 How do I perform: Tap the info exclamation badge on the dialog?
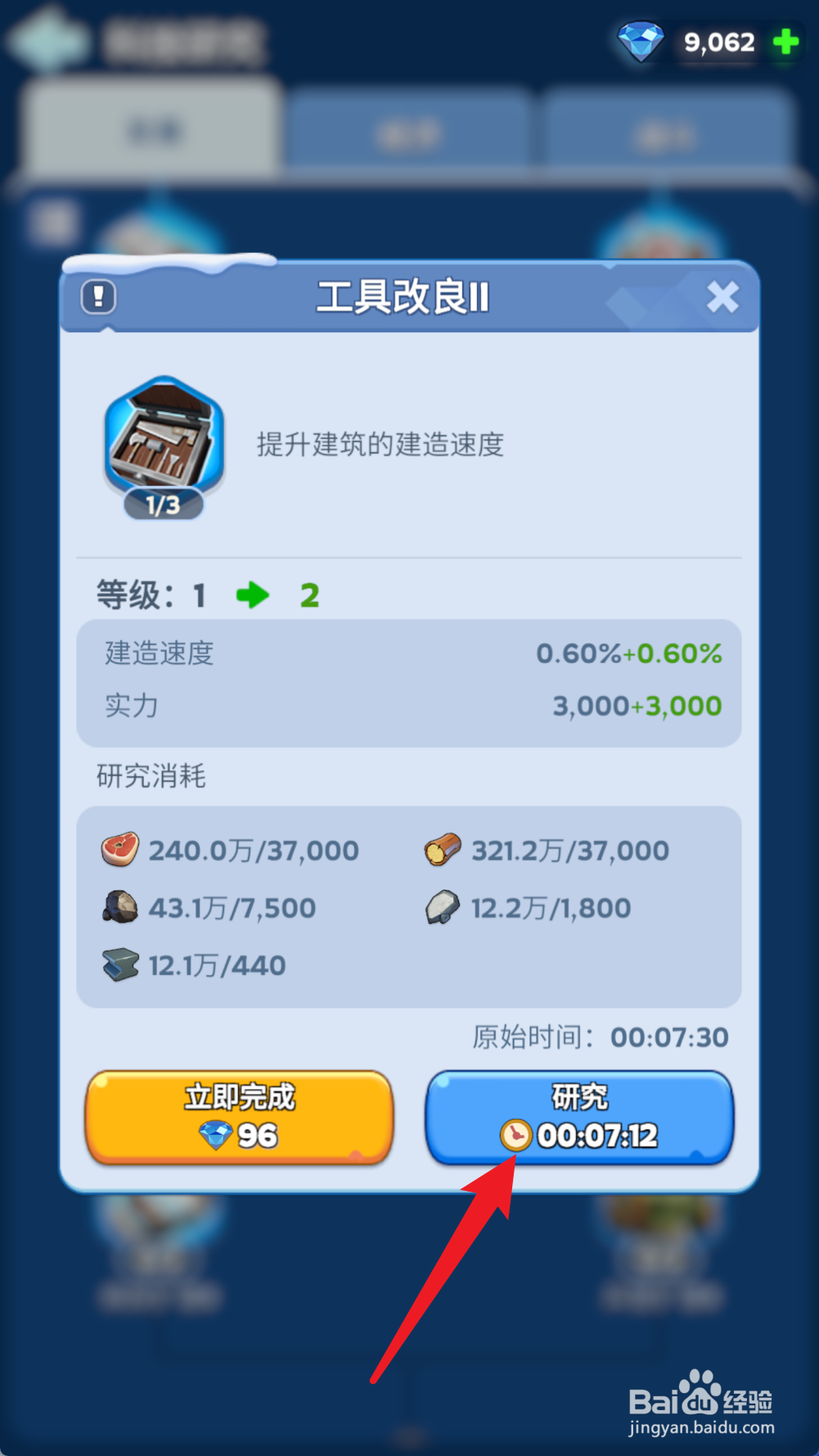pos(98,298)
